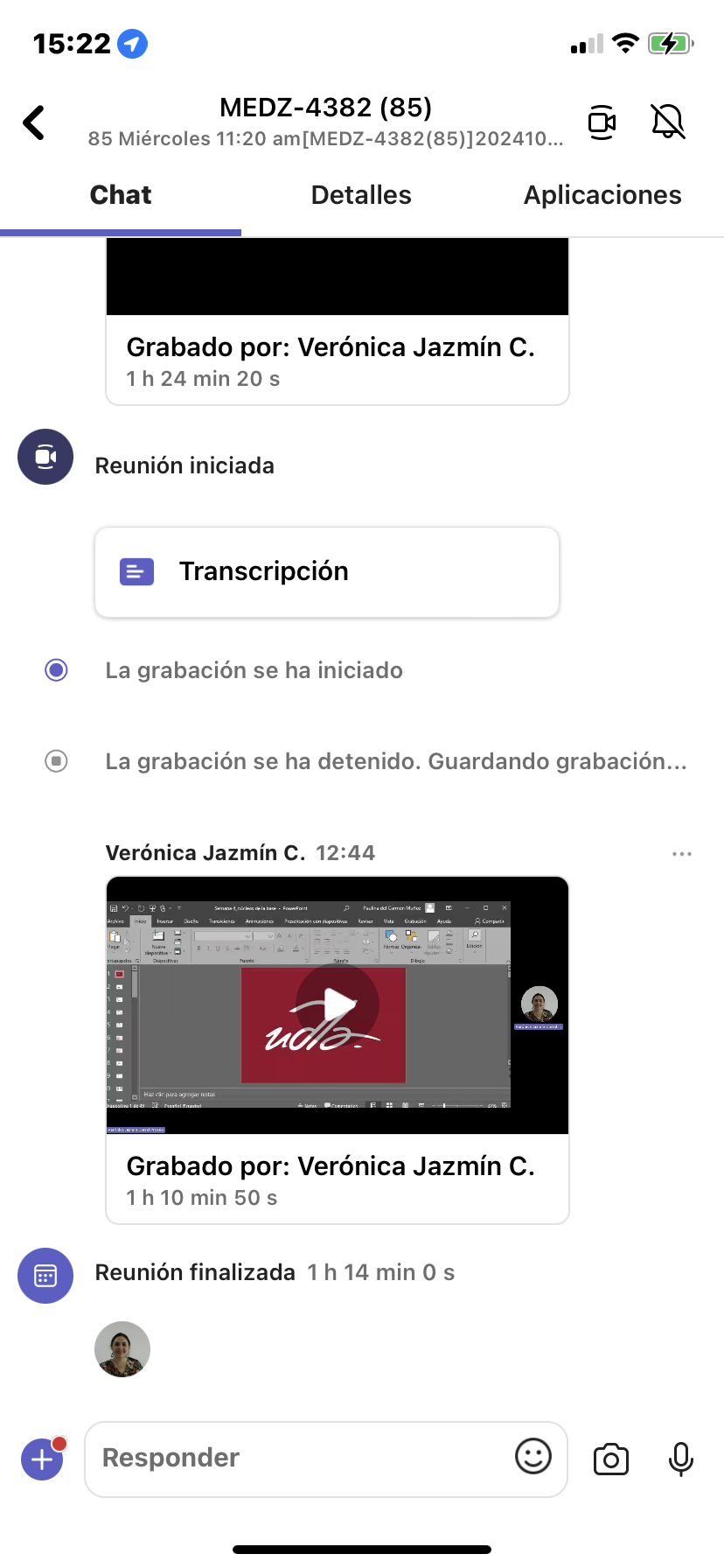Open the plus attachments menu
724x1568 pixels.
click(42, 1459)
